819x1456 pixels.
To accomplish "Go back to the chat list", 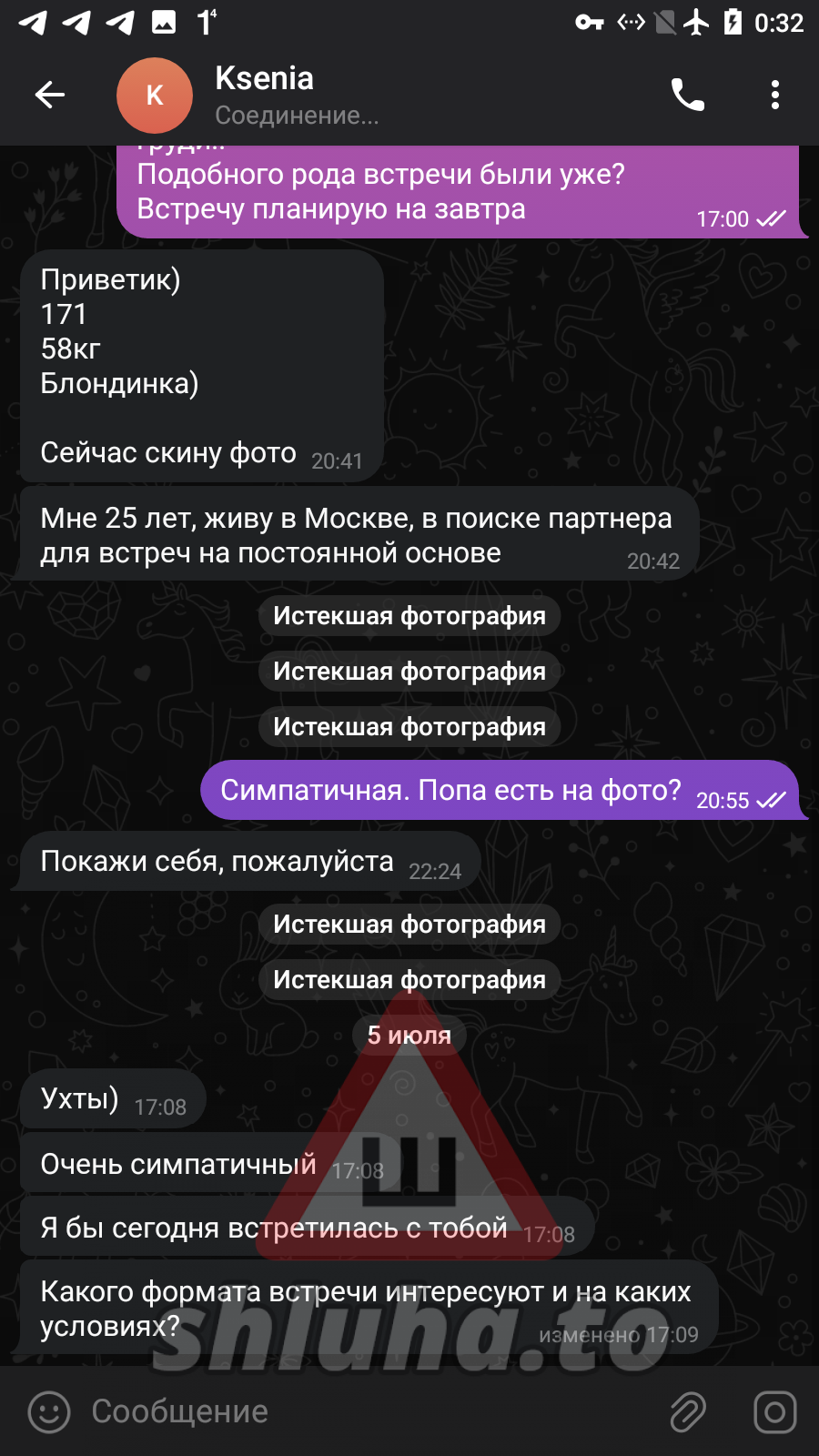I will click(x=50, y=95).
